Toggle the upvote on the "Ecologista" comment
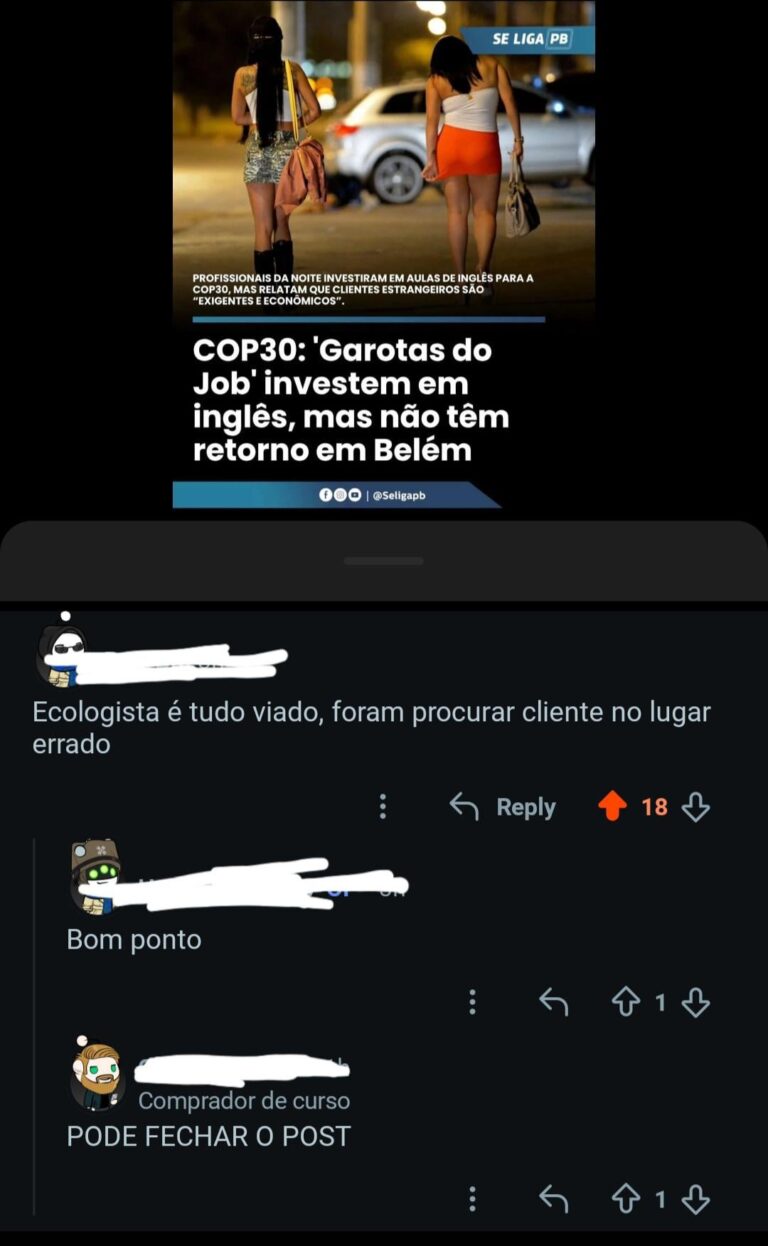 612,806
